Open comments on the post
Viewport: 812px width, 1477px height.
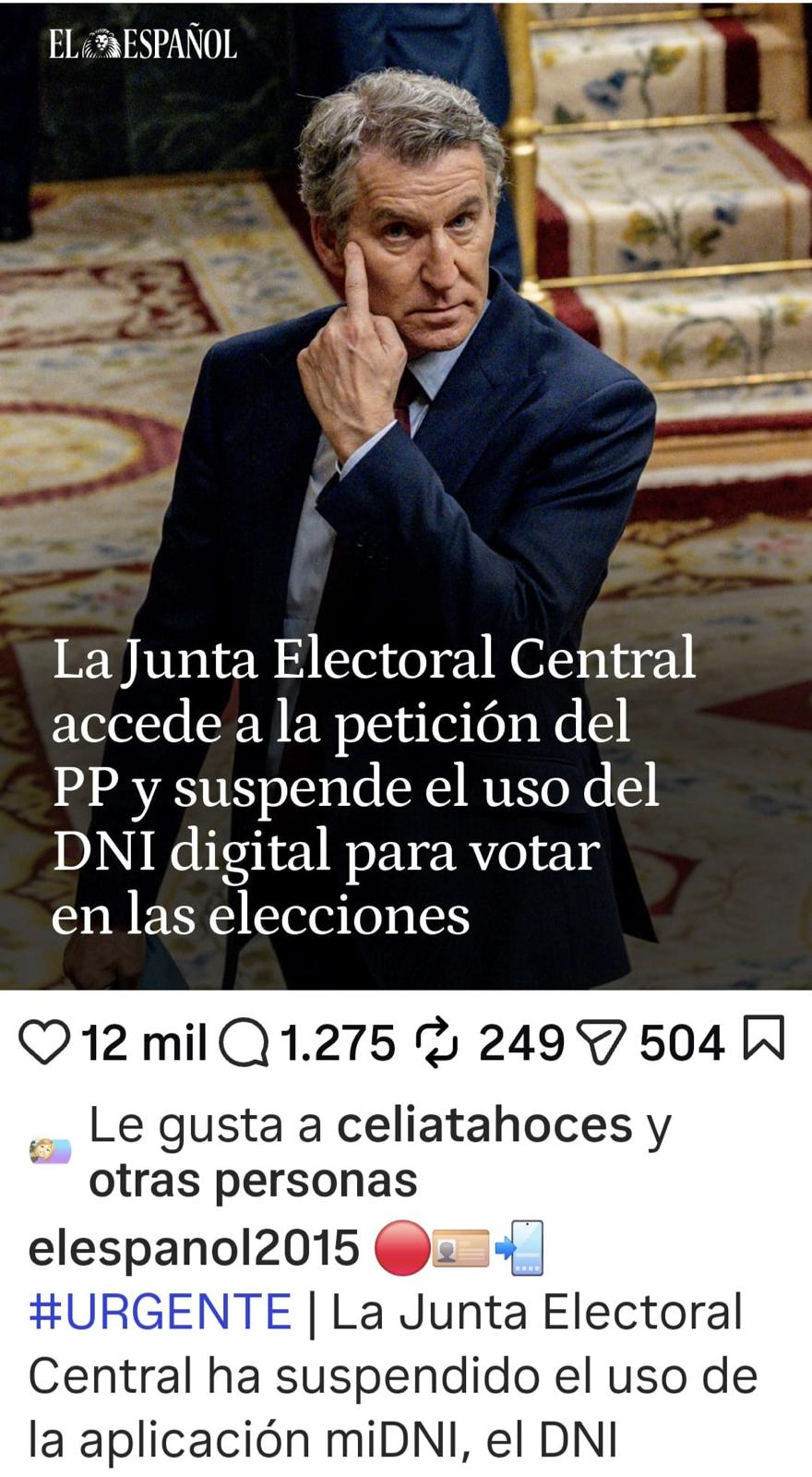[x=244, y=1044]
